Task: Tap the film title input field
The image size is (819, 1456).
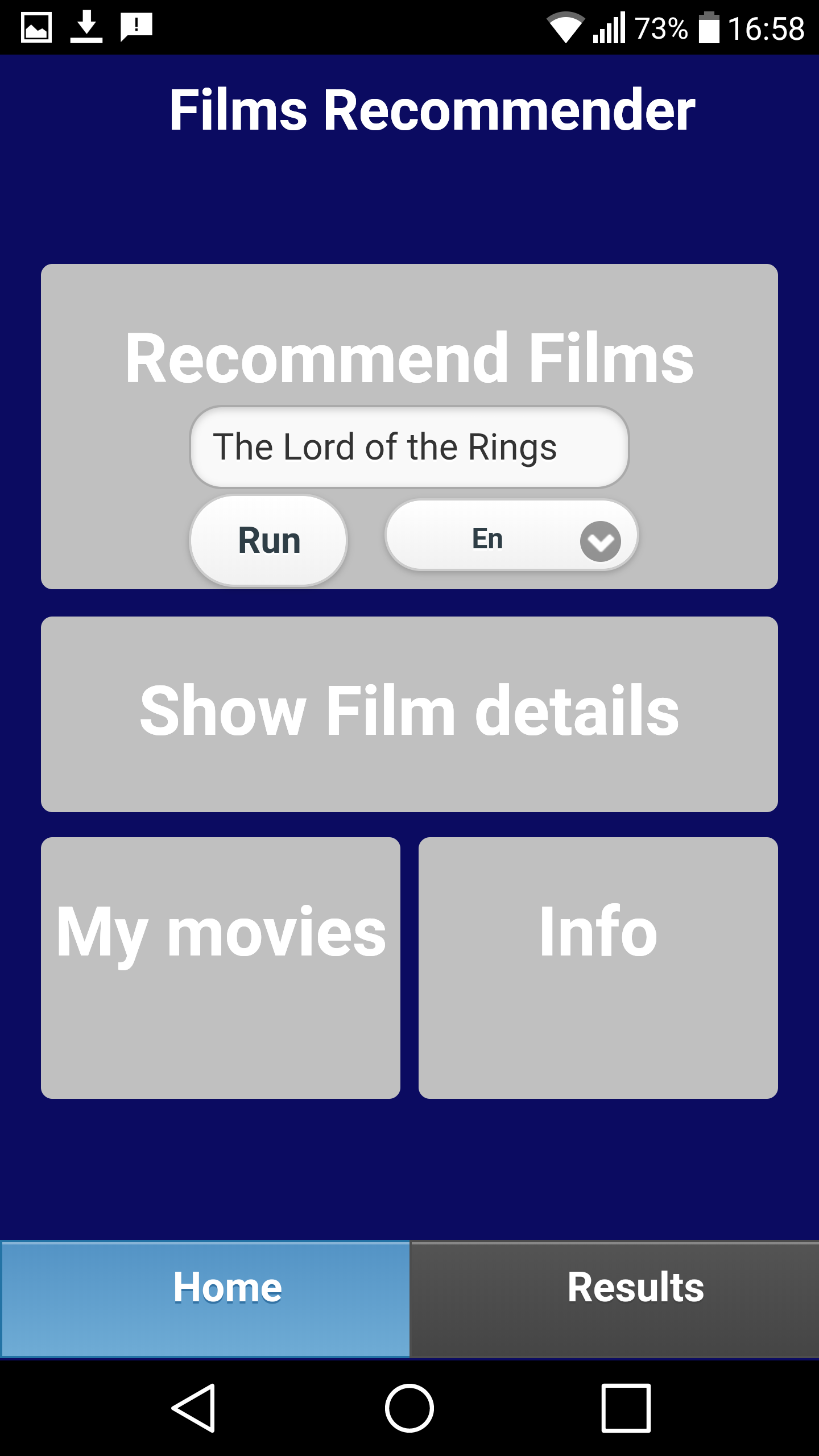Action: (409, 447)
